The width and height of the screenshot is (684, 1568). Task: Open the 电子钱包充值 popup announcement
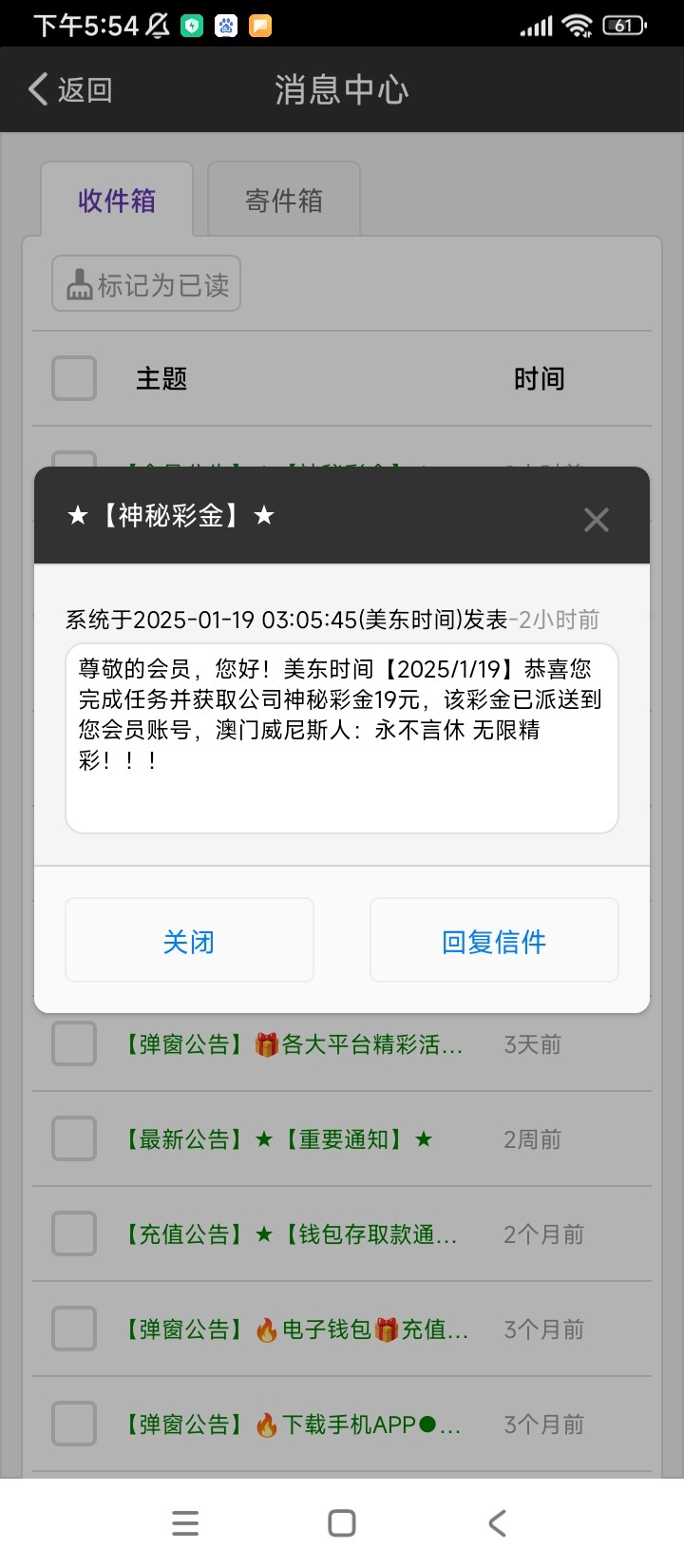[294, 1329]
